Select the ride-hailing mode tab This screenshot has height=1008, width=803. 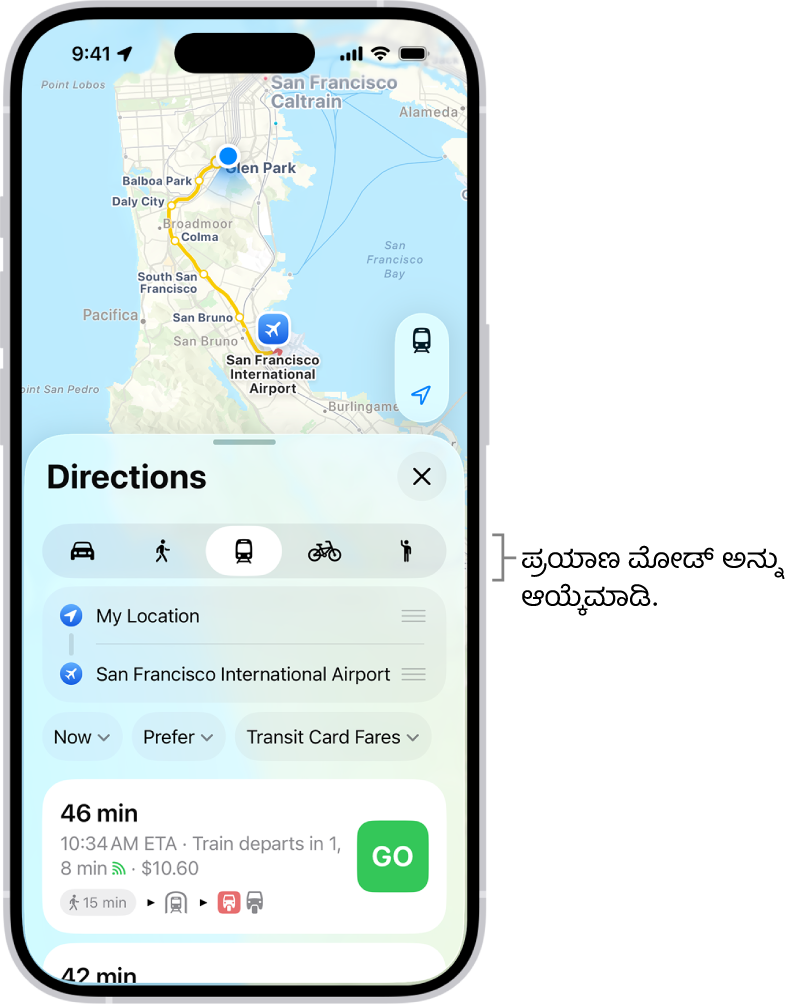click(405, 551)
